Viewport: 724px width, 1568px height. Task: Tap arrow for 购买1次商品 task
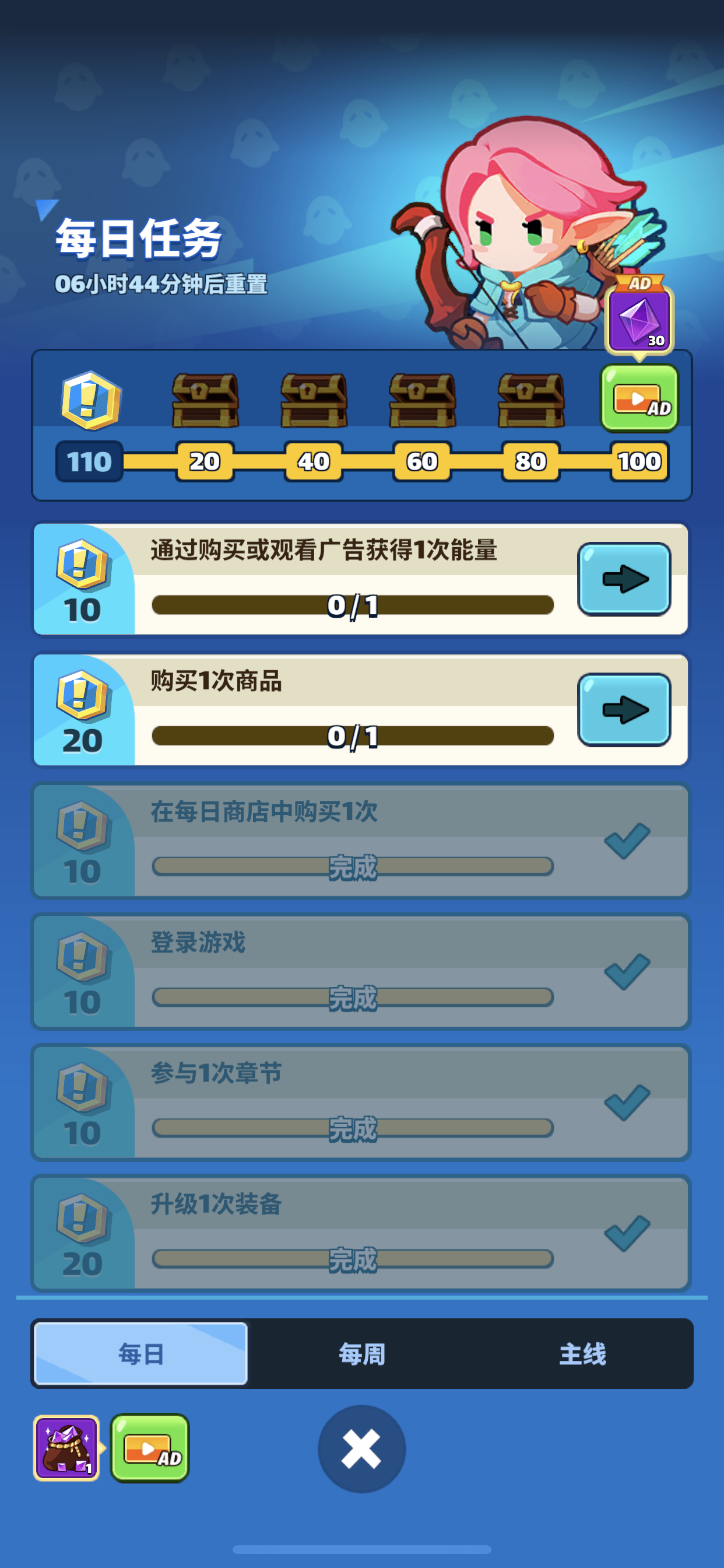point(624,710)
